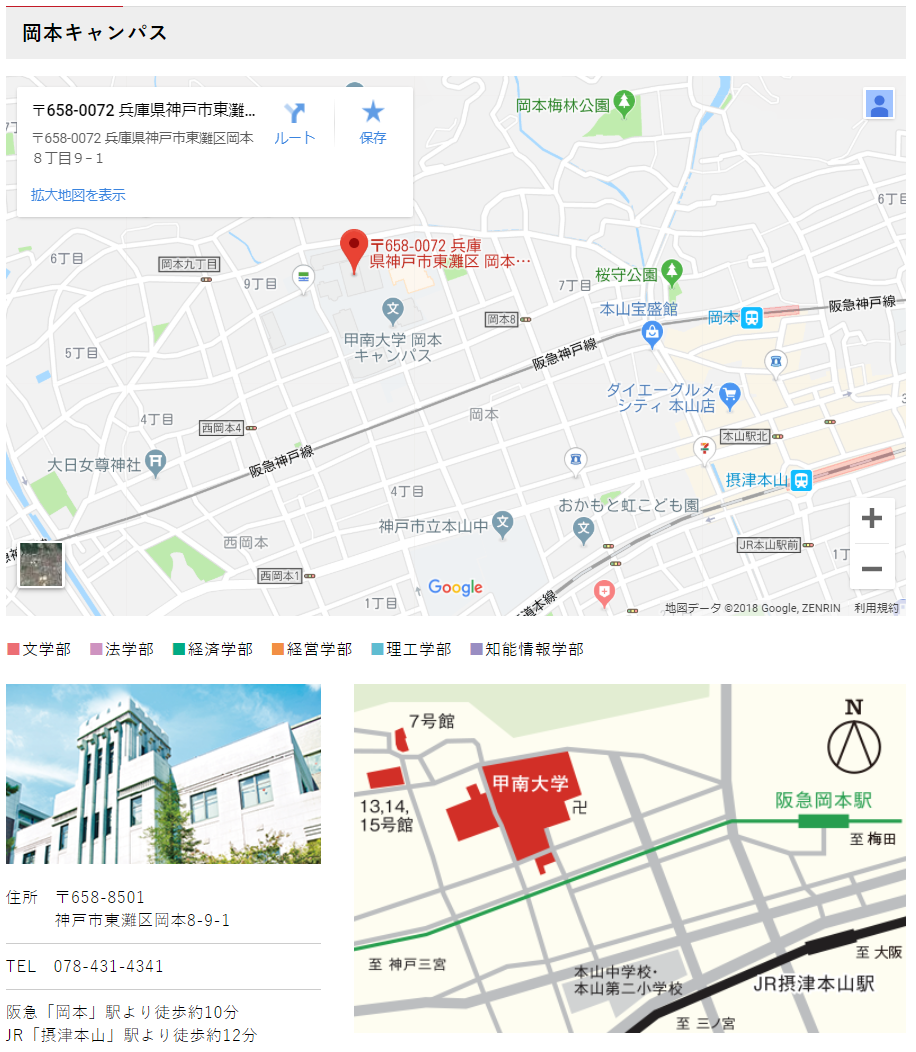Switch to satellite view thumbnail
Image resolution: width=916 pixels, height=1052 pixels.
coord(41,564)
